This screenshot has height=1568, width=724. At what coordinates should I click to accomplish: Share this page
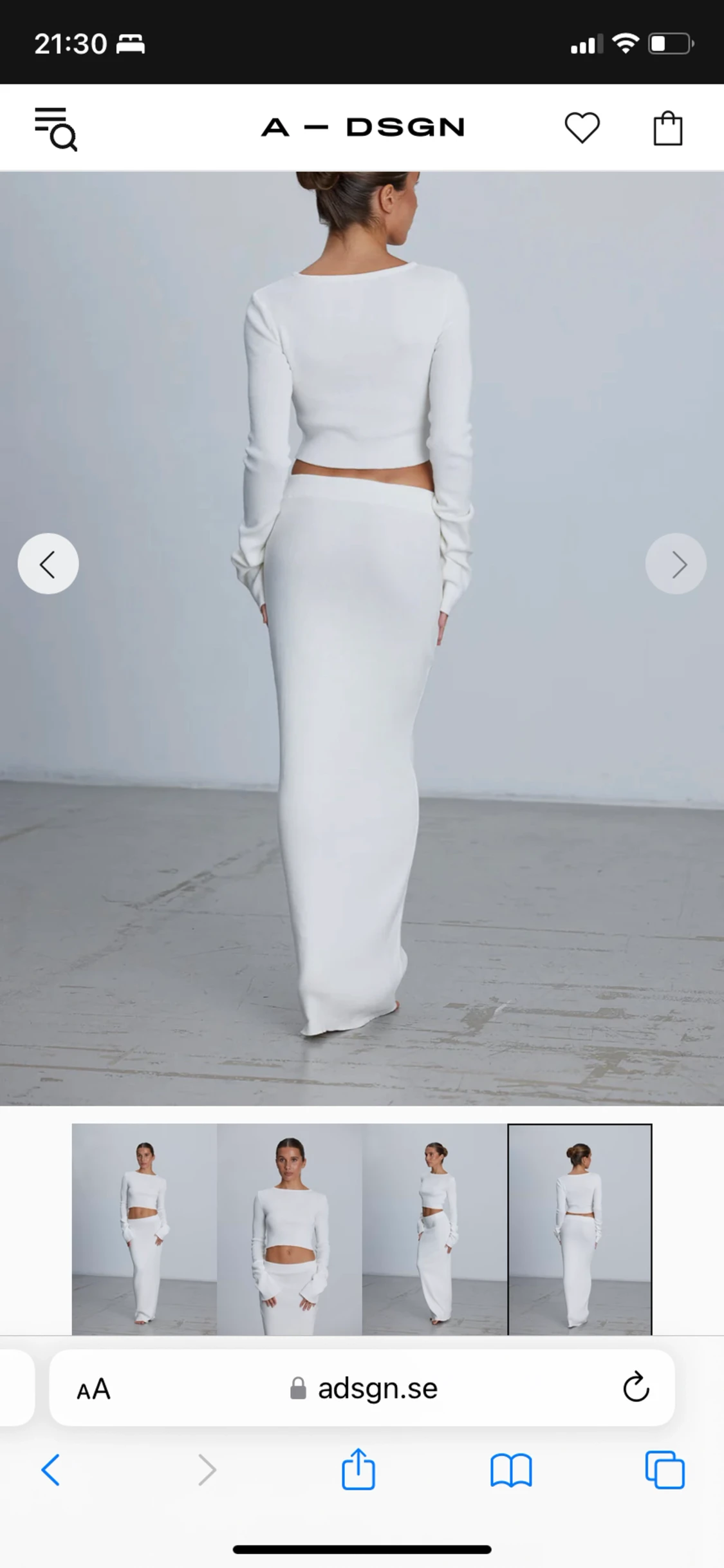click(358, 1469)
